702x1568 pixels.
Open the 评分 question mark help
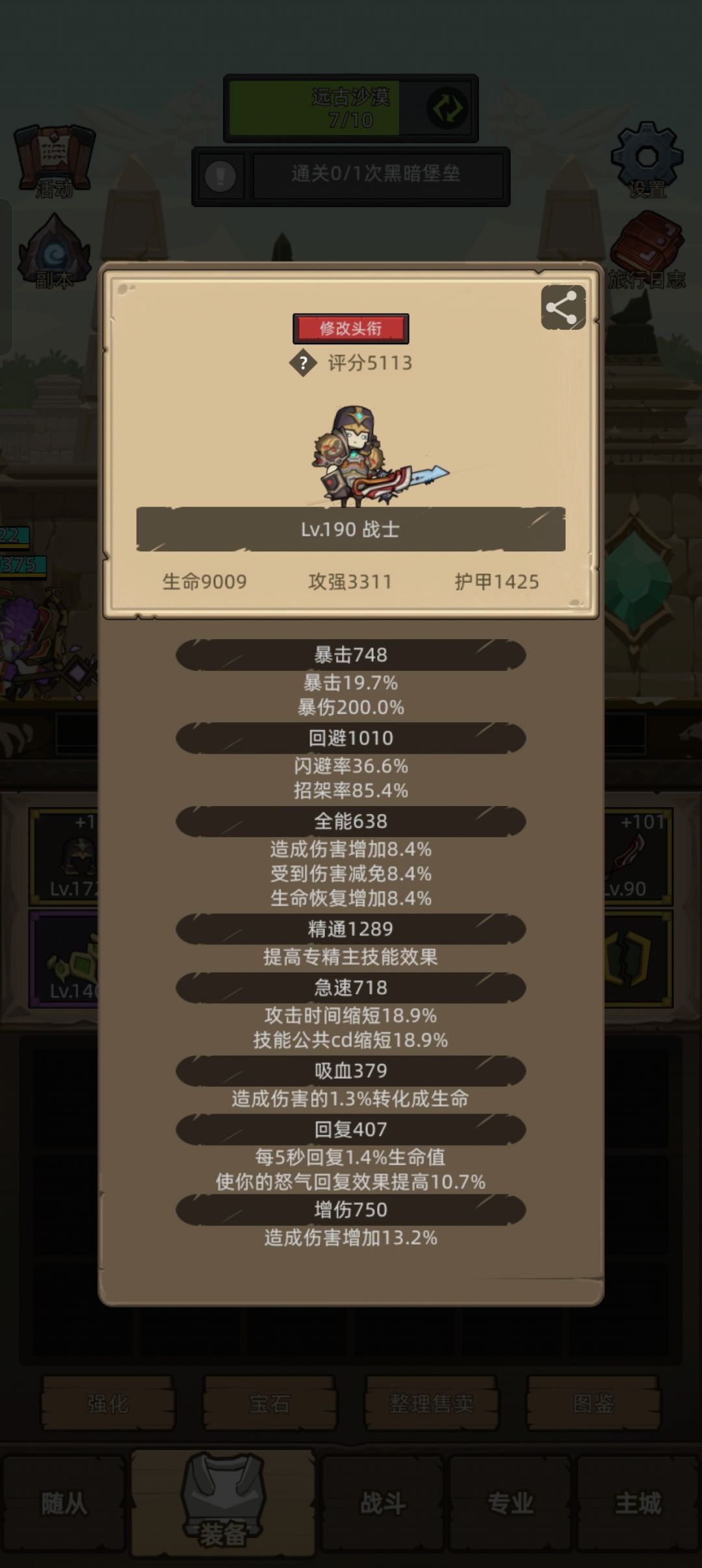click(x=303, y=363)
